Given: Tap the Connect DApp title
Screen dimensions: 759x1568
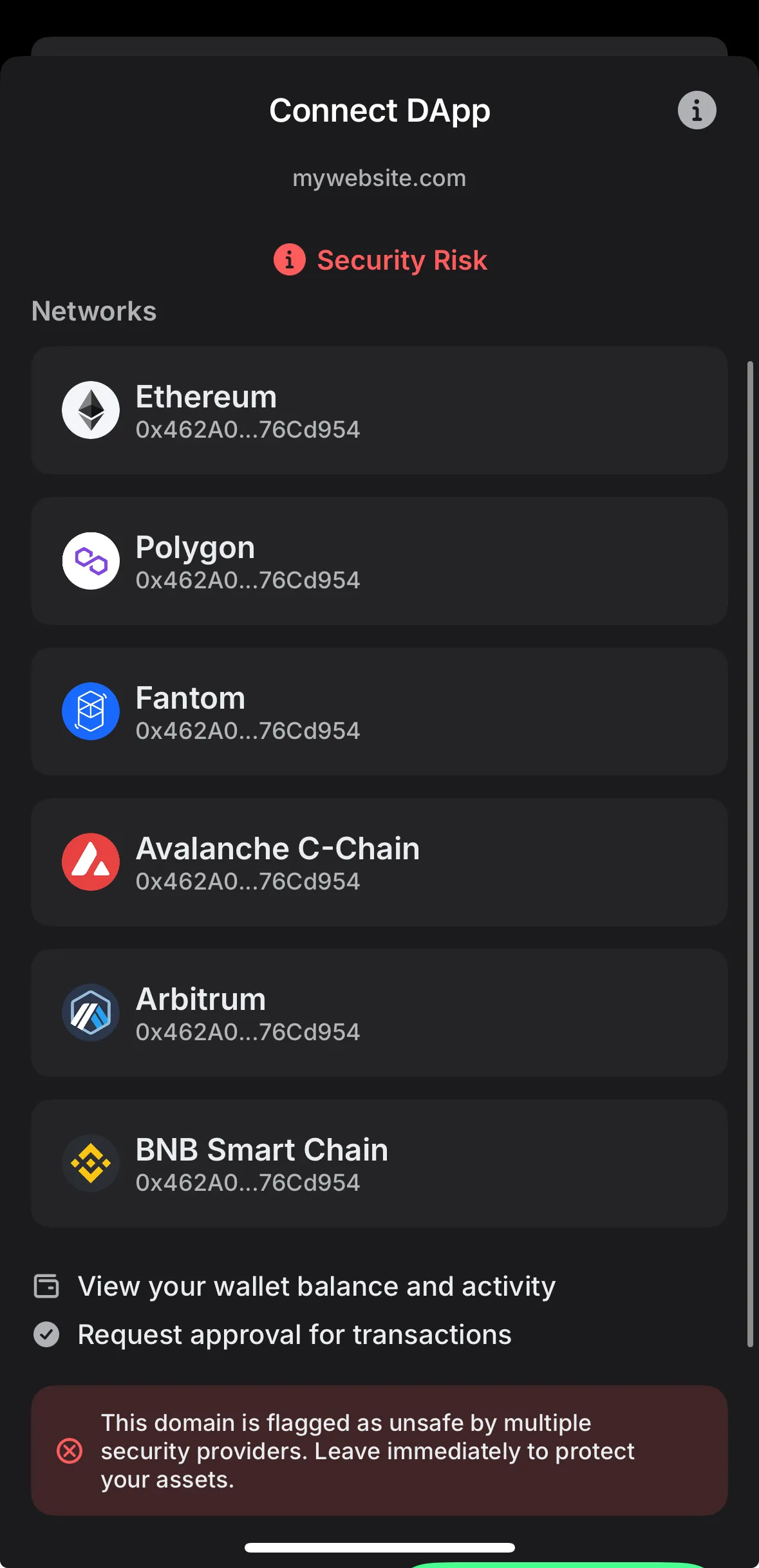Looking at the screenshot, I should coord(379,109).
